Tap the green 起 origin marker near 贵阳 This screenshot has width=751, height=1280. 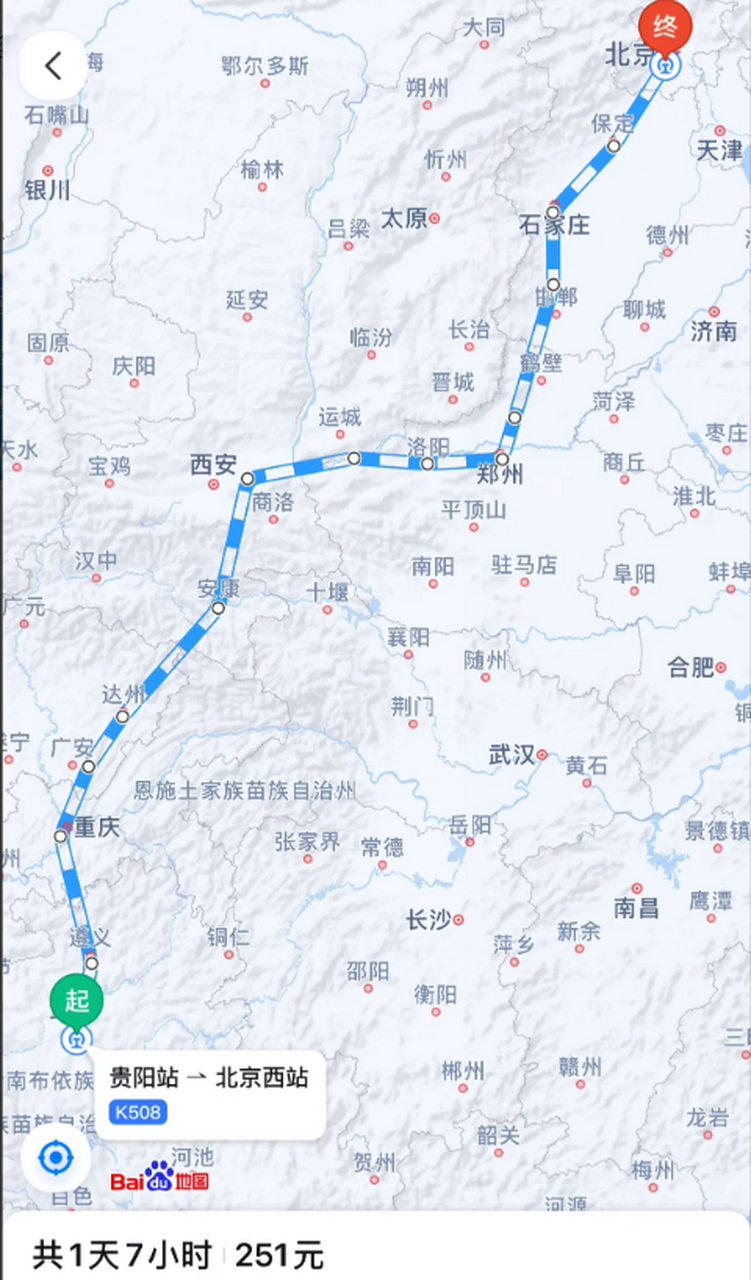click(x=76, y=1000)
